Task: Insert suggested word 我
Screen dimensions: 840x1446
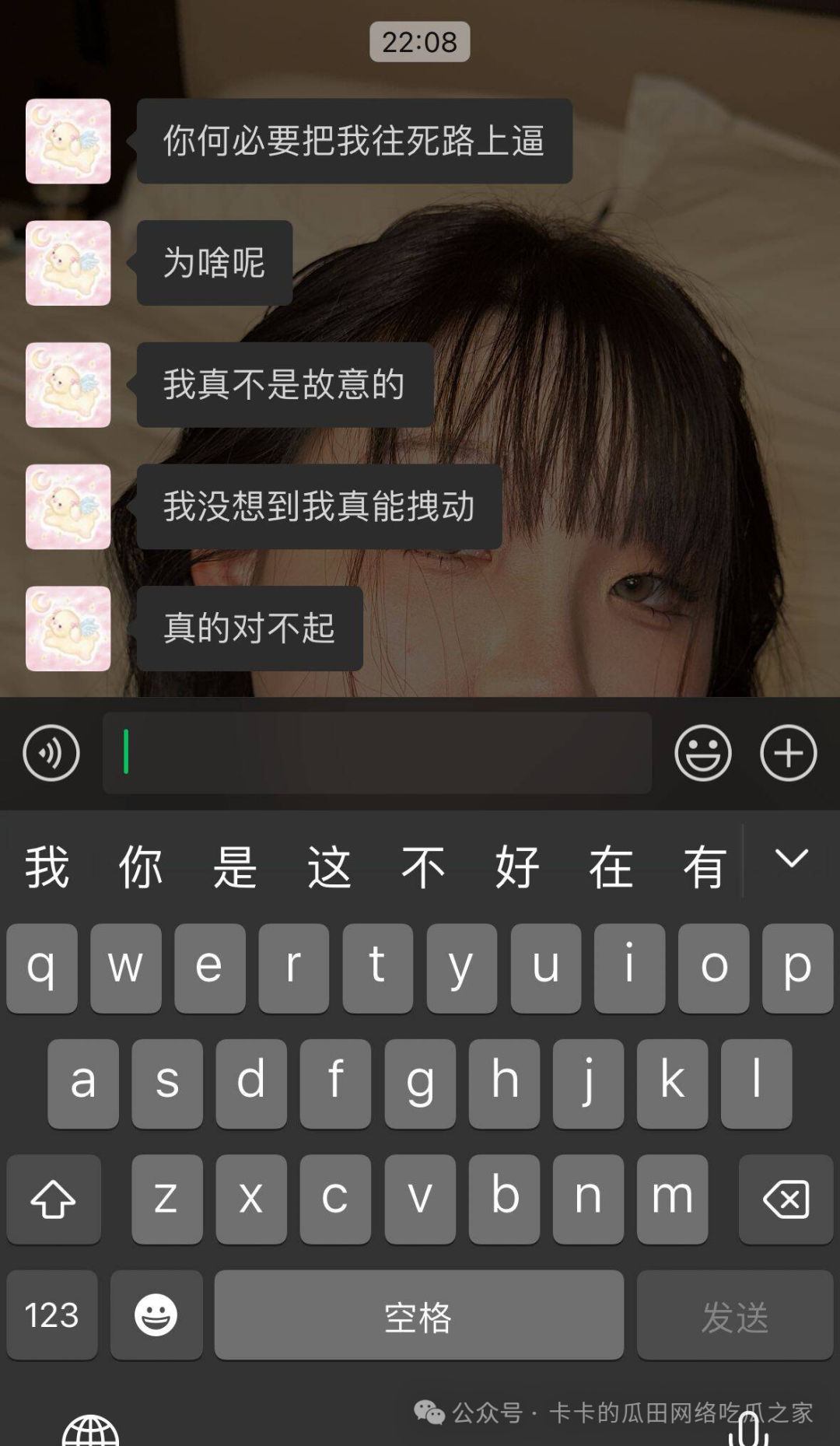Action: coord(47,867)
